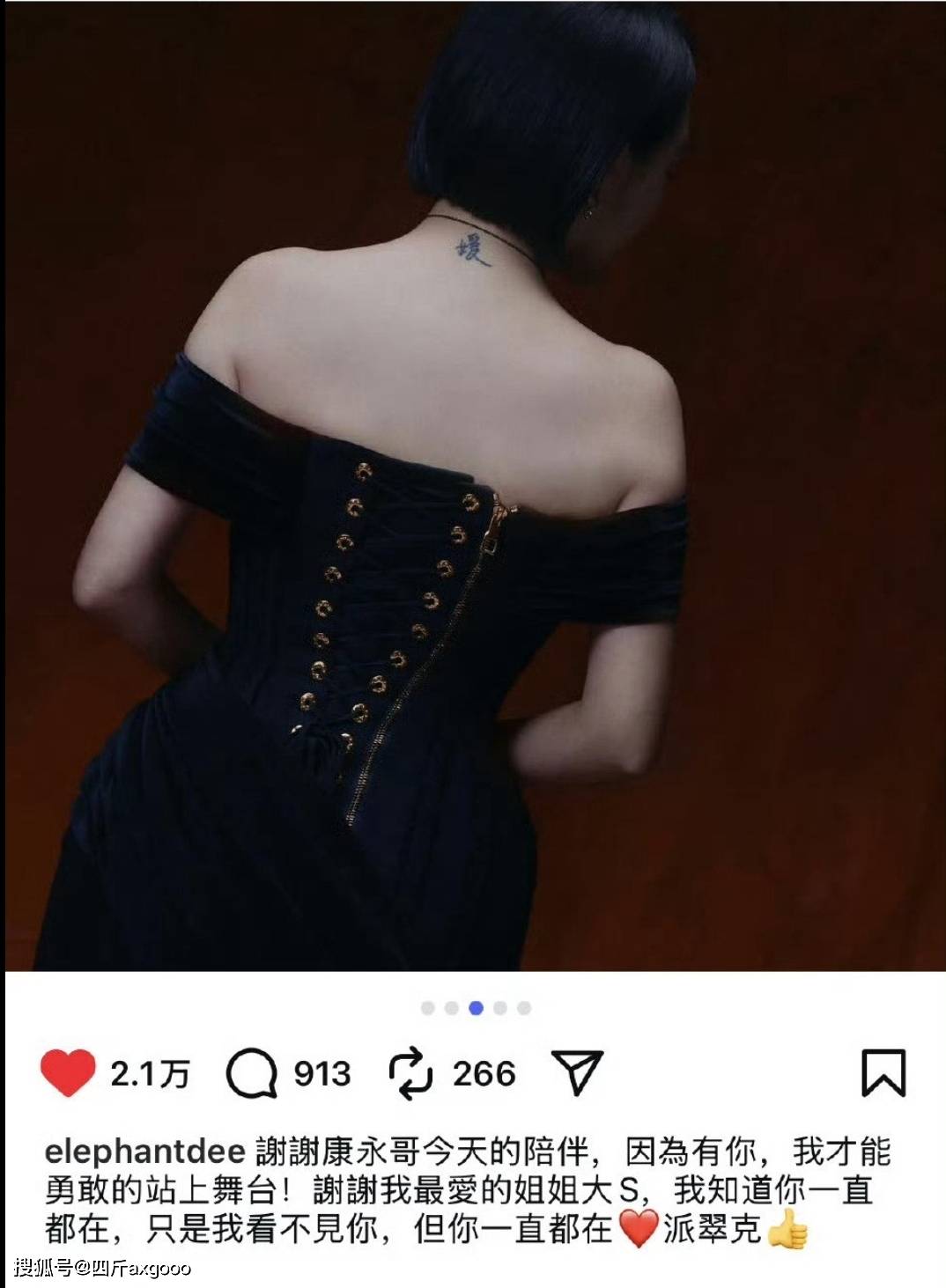Tap the carousel page indicator dots
This screenshot has width=946, height=1288.
476,1008
